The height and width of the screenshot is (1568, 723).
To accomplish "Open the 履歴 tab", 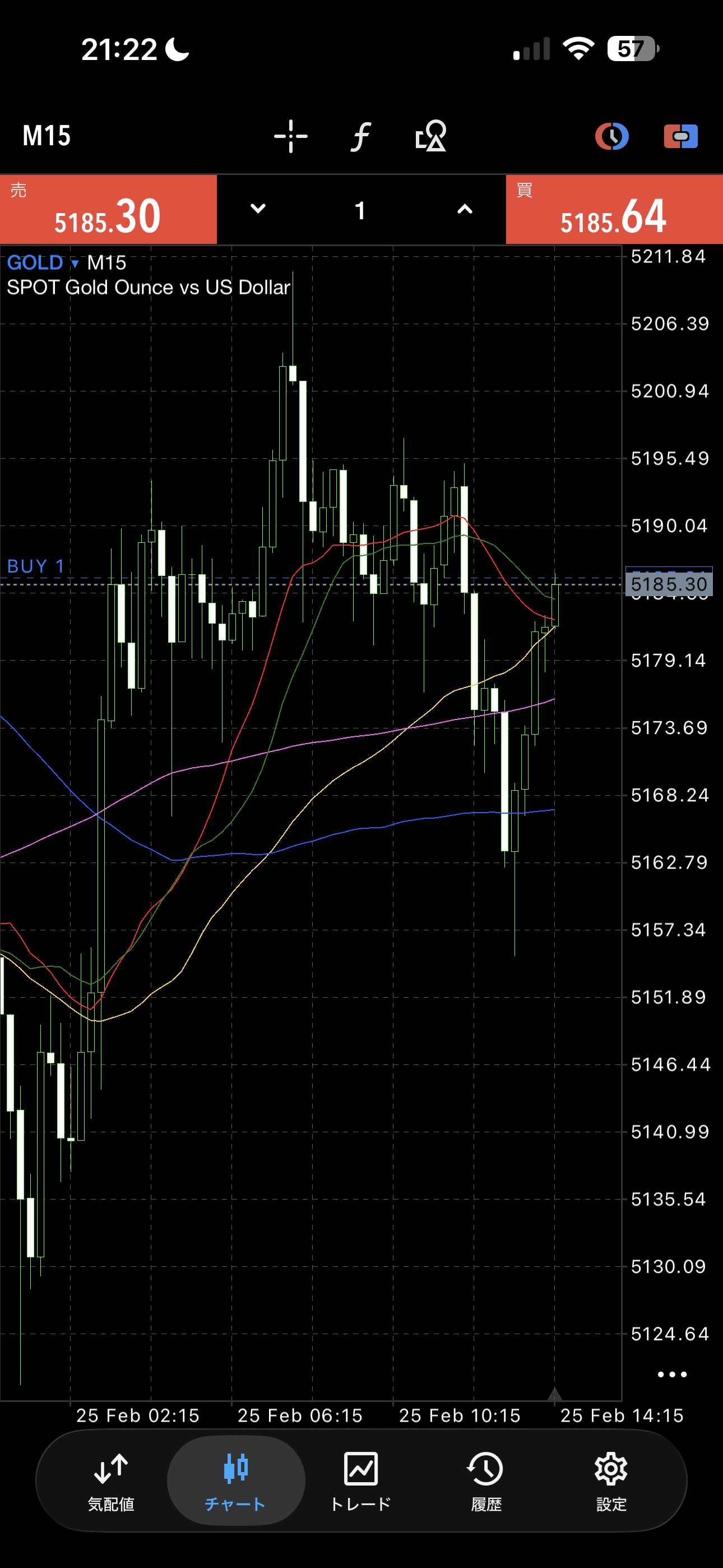I will (486, 1481).
